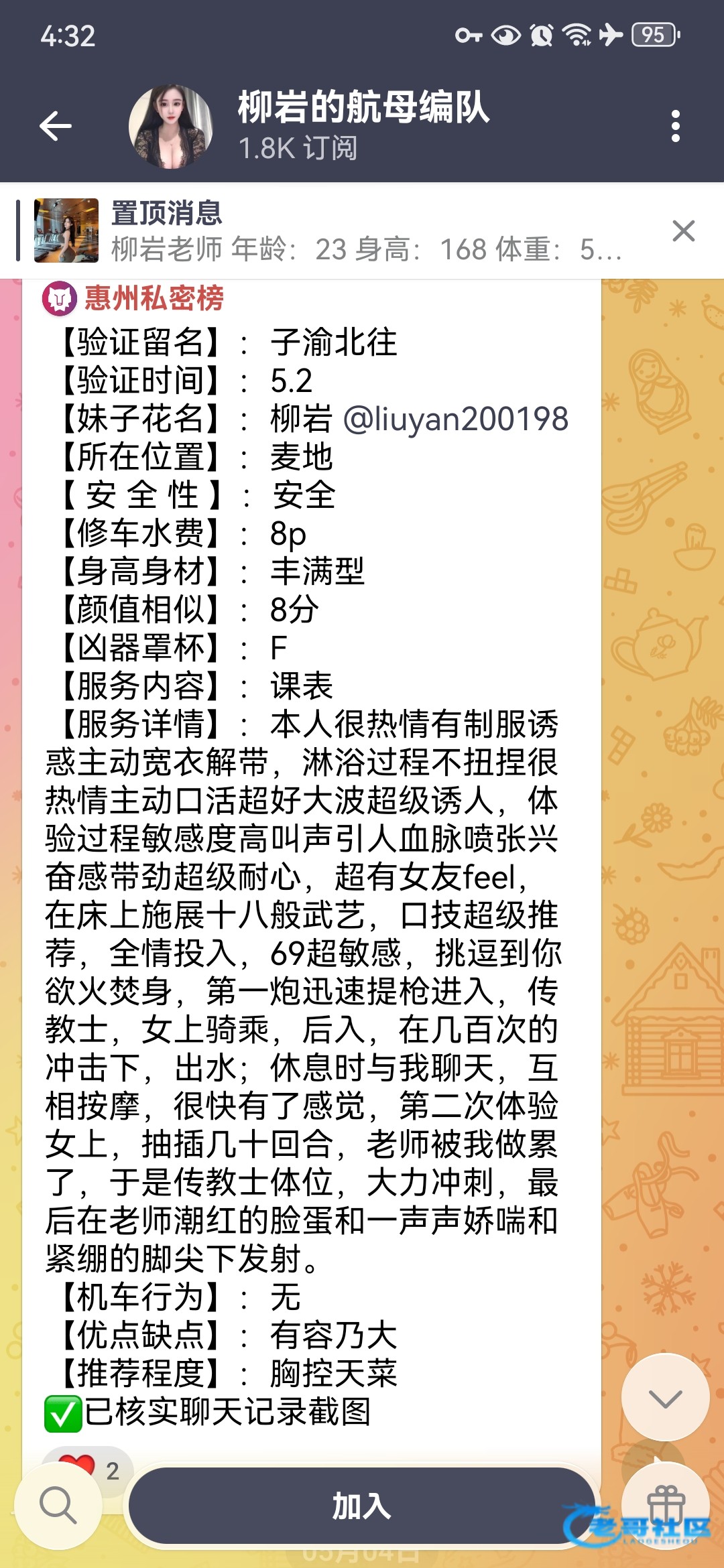Dismiss the pinned message banner
The image size is (724, 1568).
tap(683, 231)
